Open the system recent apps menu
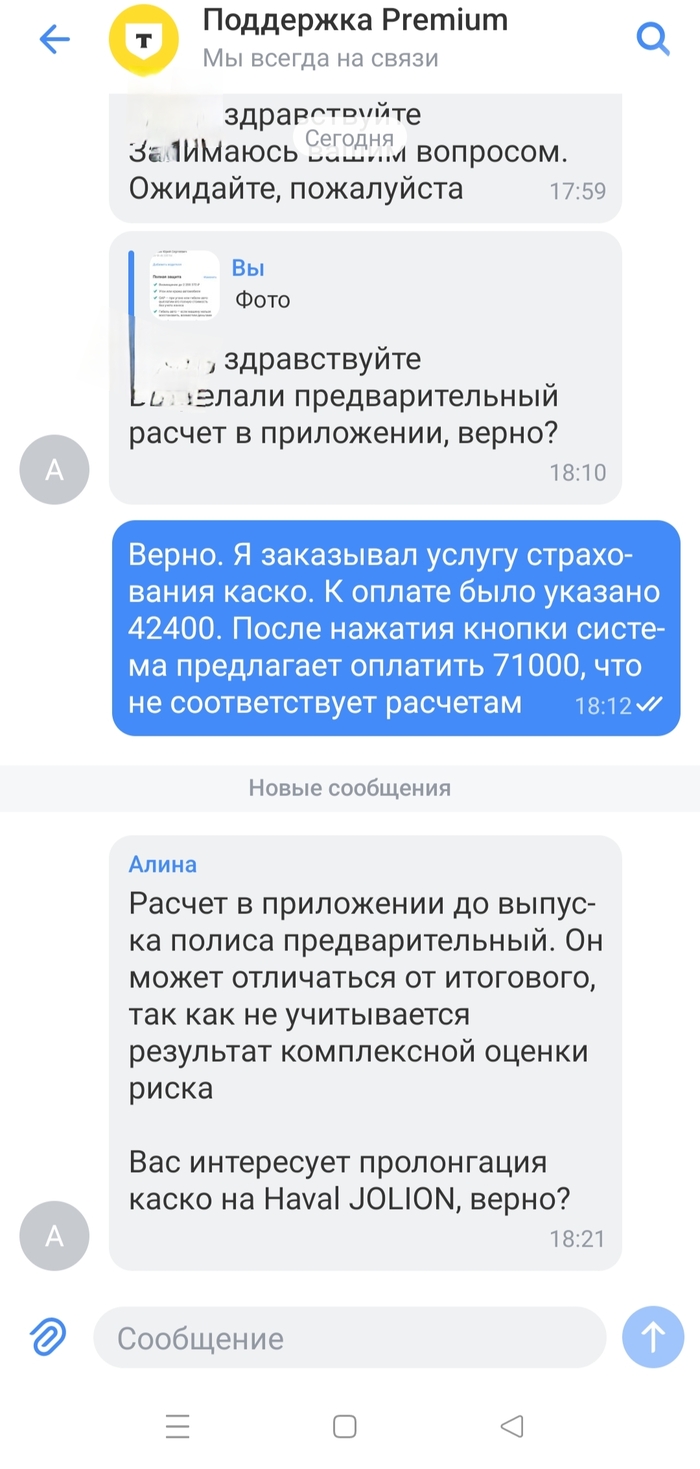The width and height of the screenshot is (700, 1469). pos(178,1426)
